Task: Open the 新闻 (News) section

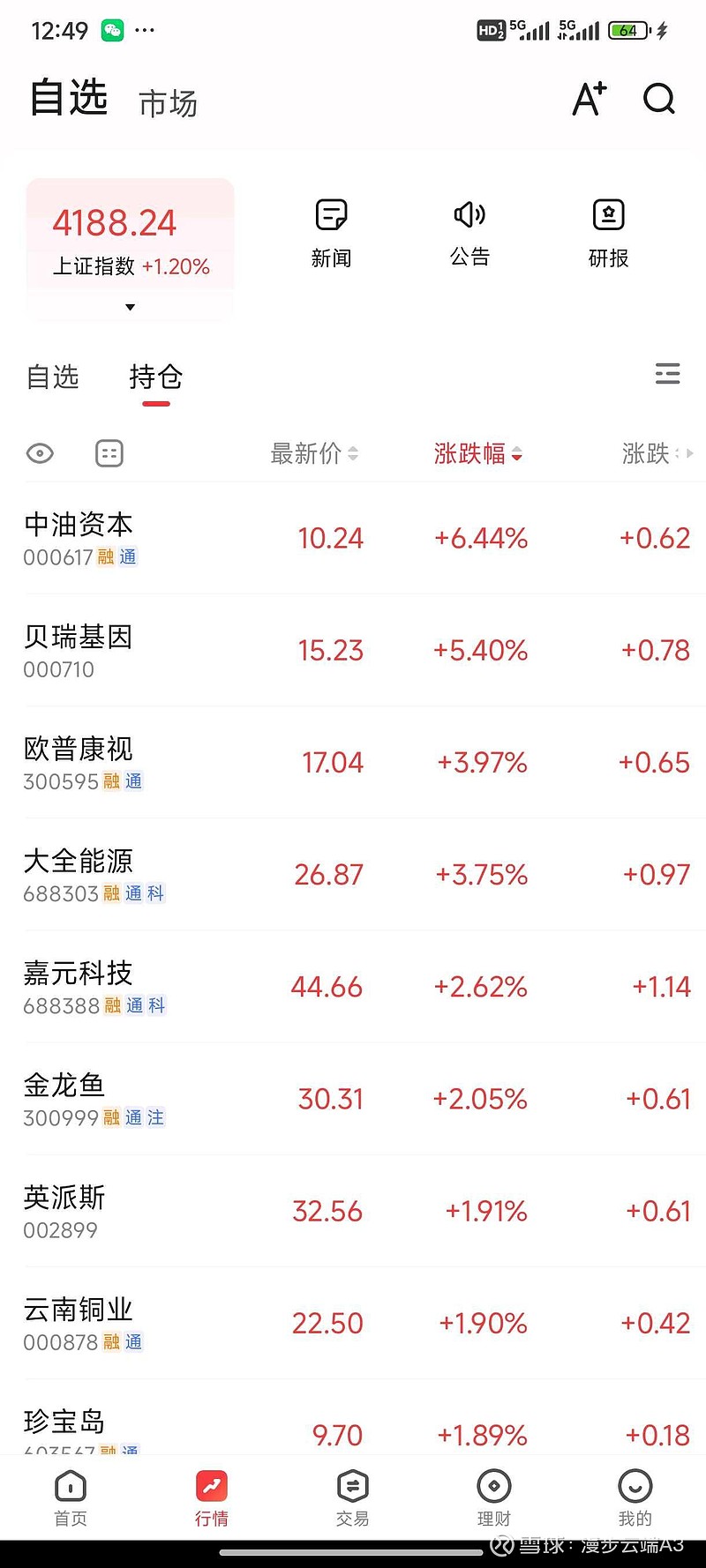Action: [x=331, y=232]
